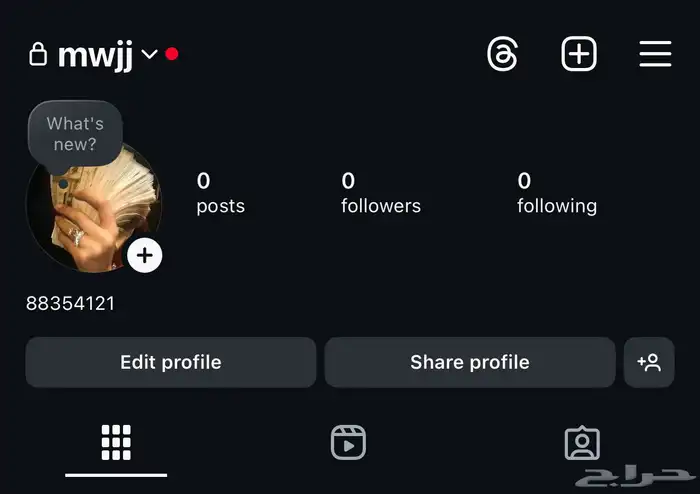The width and height of the screenshot is (700, 494).
Task: Tap the "What's new?" note bubble
Action: [x=74, y=134]
